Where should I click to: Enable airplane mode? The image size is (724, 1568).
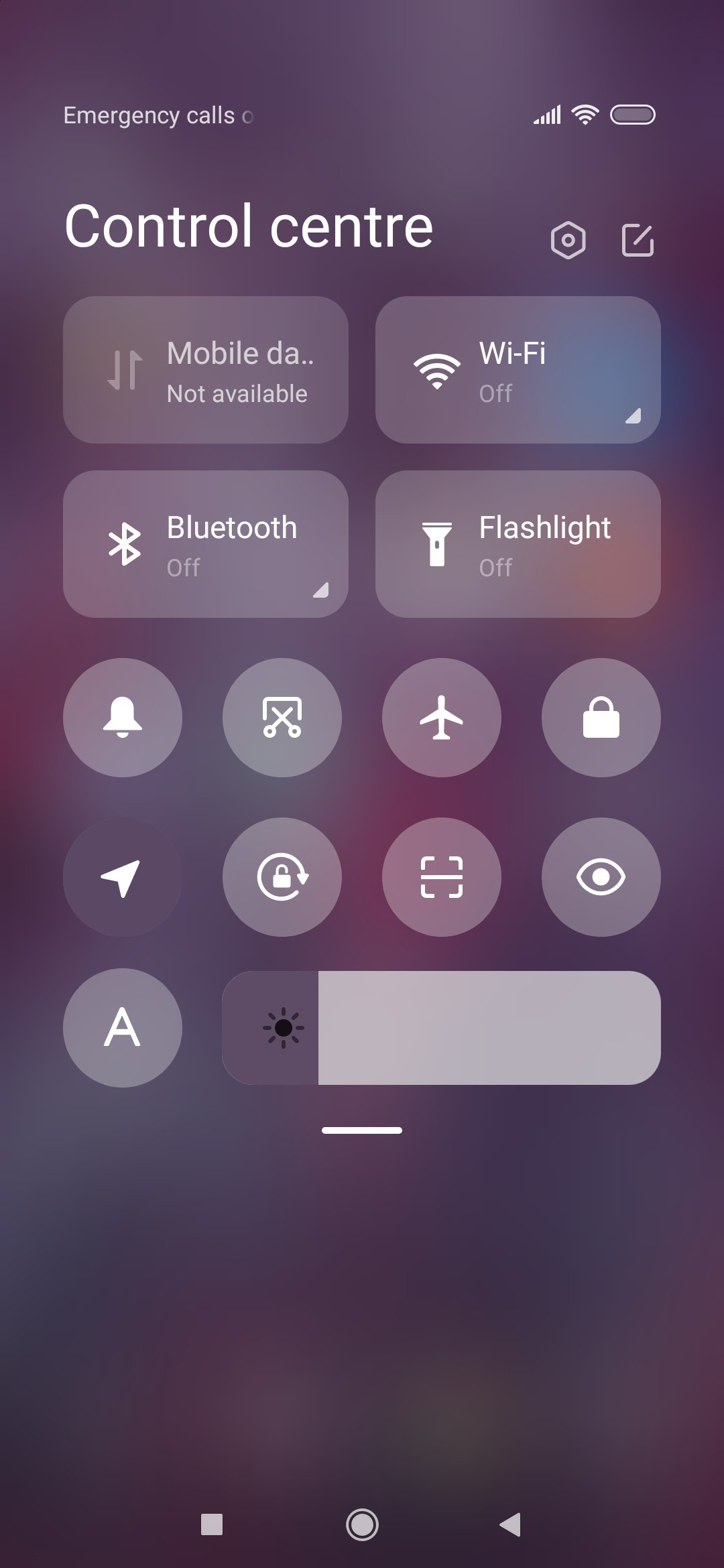coord(442,718)
